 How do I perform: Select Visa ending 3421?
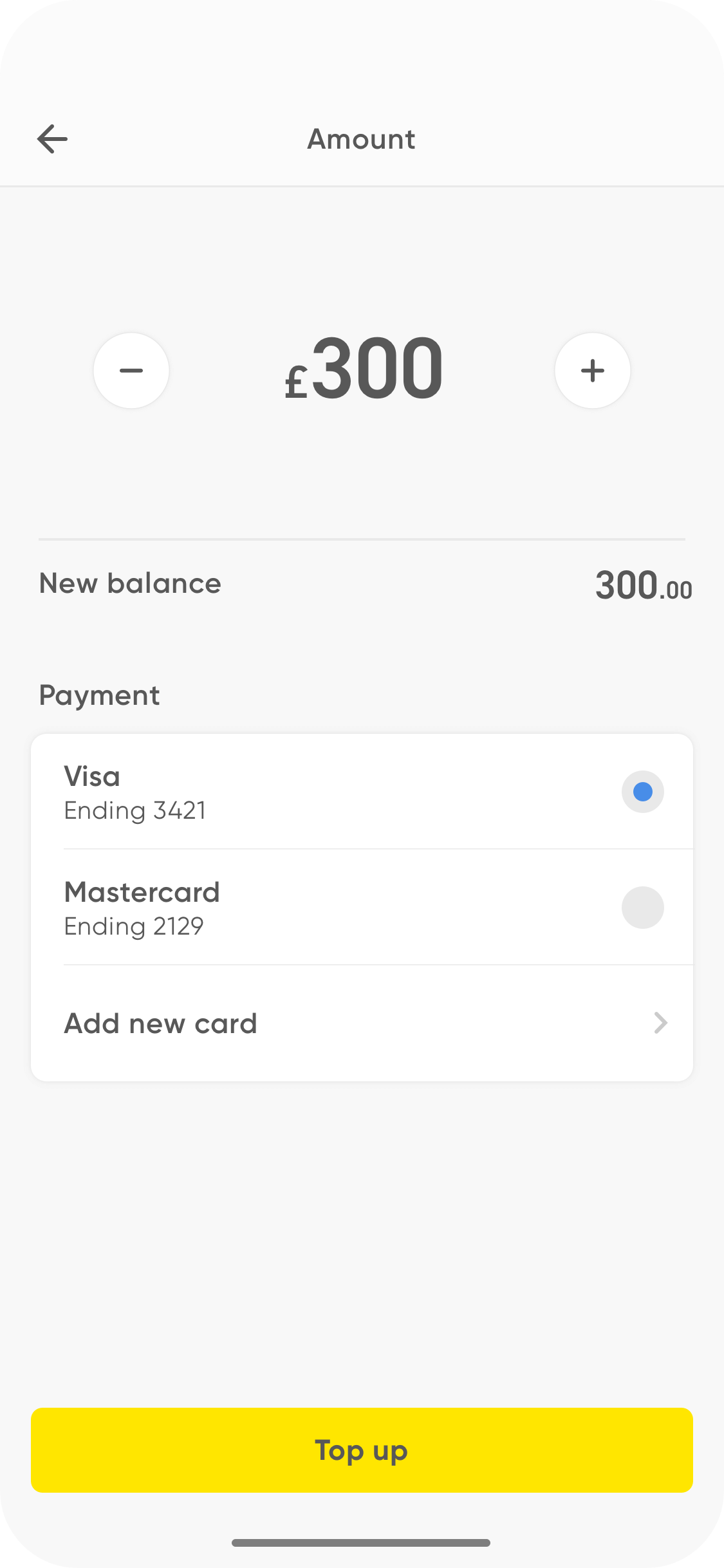362,792
